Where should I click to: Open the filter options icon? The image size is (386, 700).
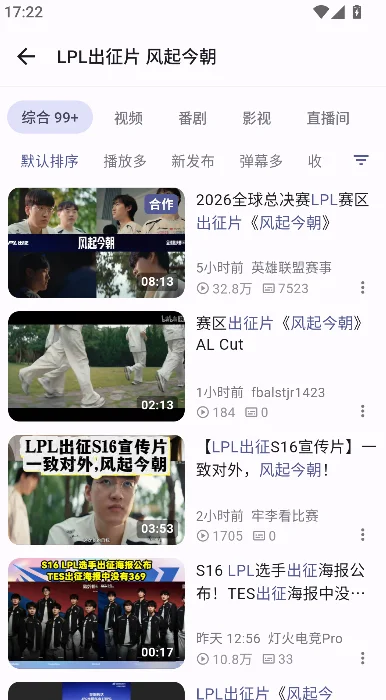coord(361,160)
